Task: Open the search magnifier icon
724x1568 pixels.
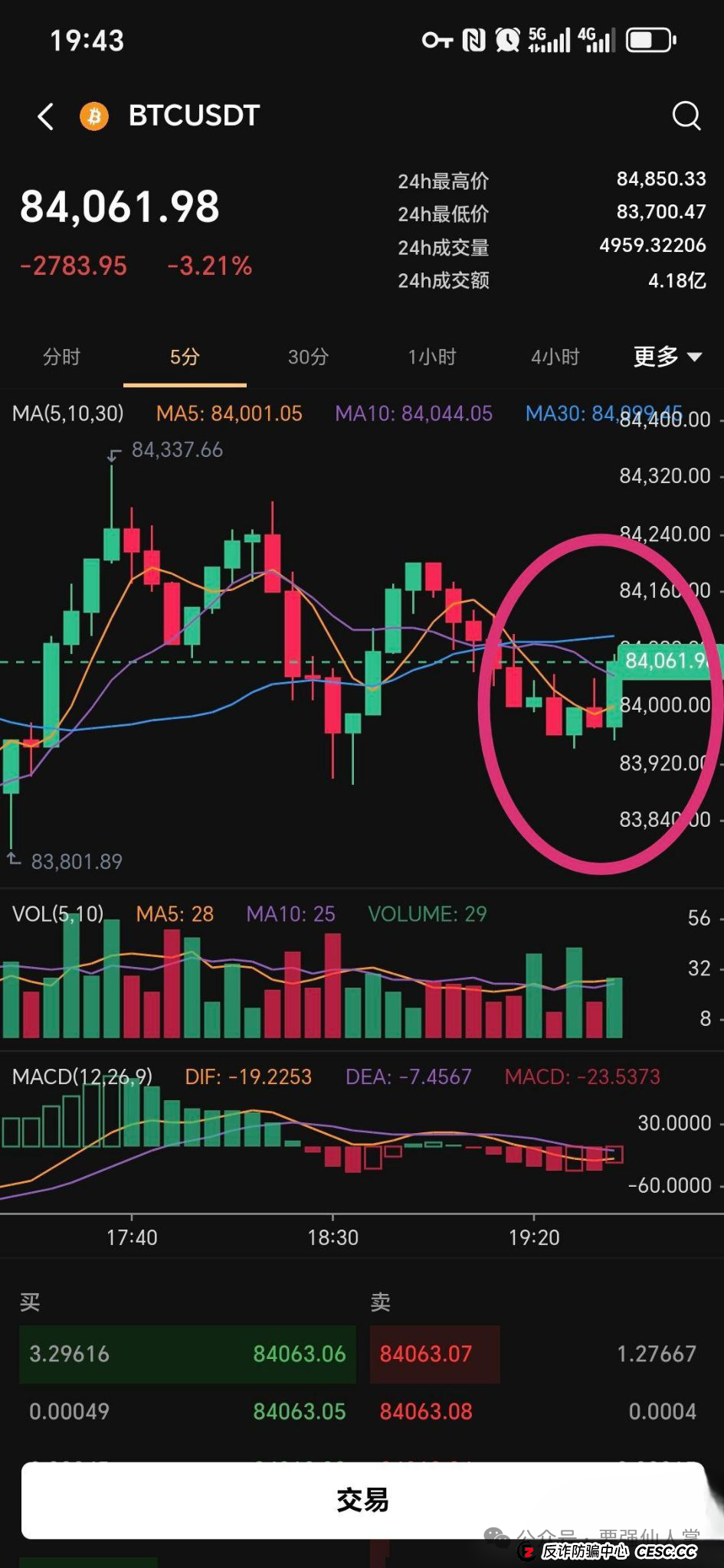Action: (x=686, y=116)
